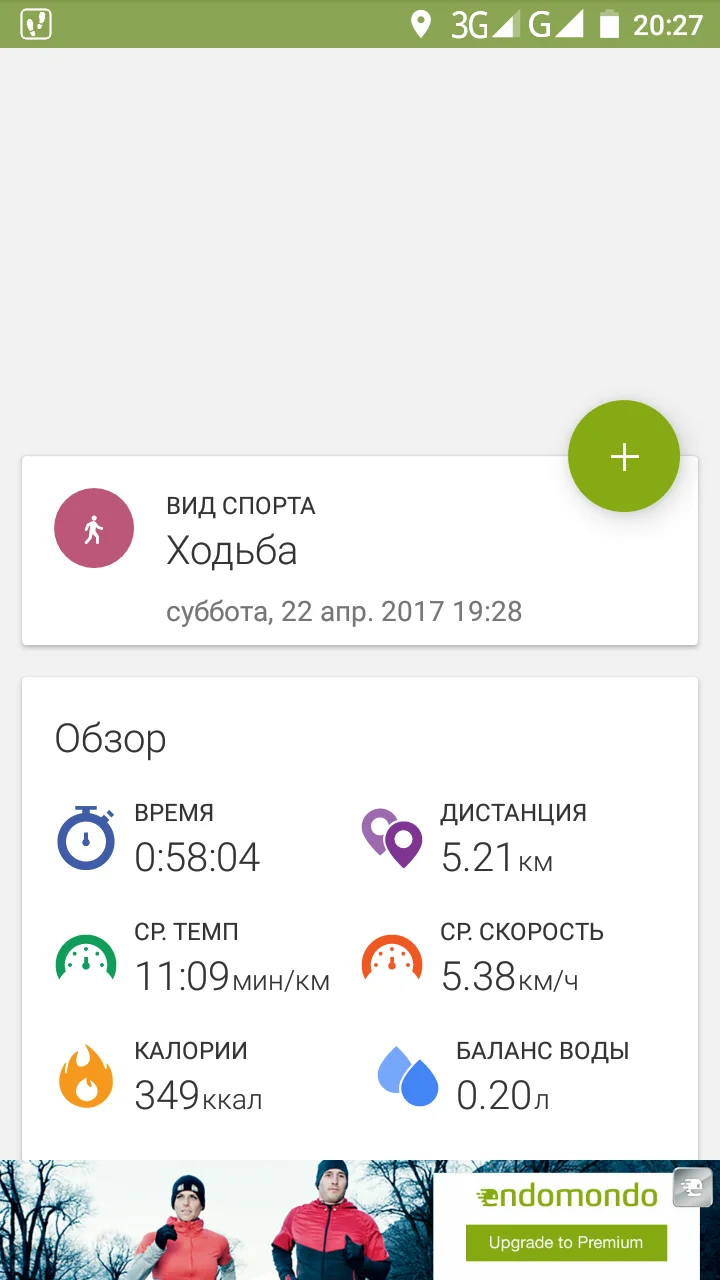Viewport: 720px width, 1280px height.
Task: Open the Ходьба sport type entry
Action: pyautogui.click(x=232, y=550)
